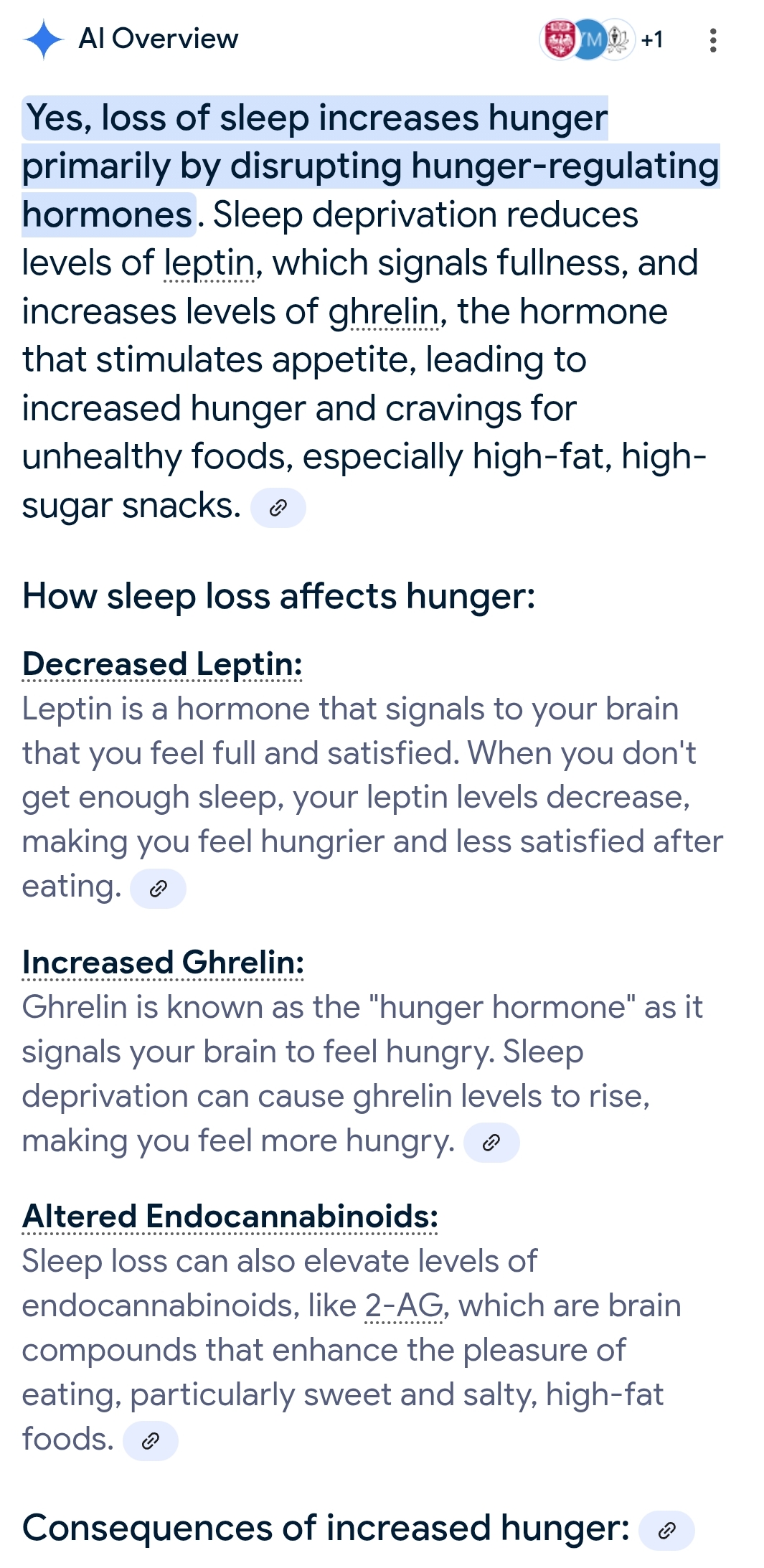Tap the underlined word ghrelin
Viewport: 764px width, 1568px height.
tap(383, 313)
